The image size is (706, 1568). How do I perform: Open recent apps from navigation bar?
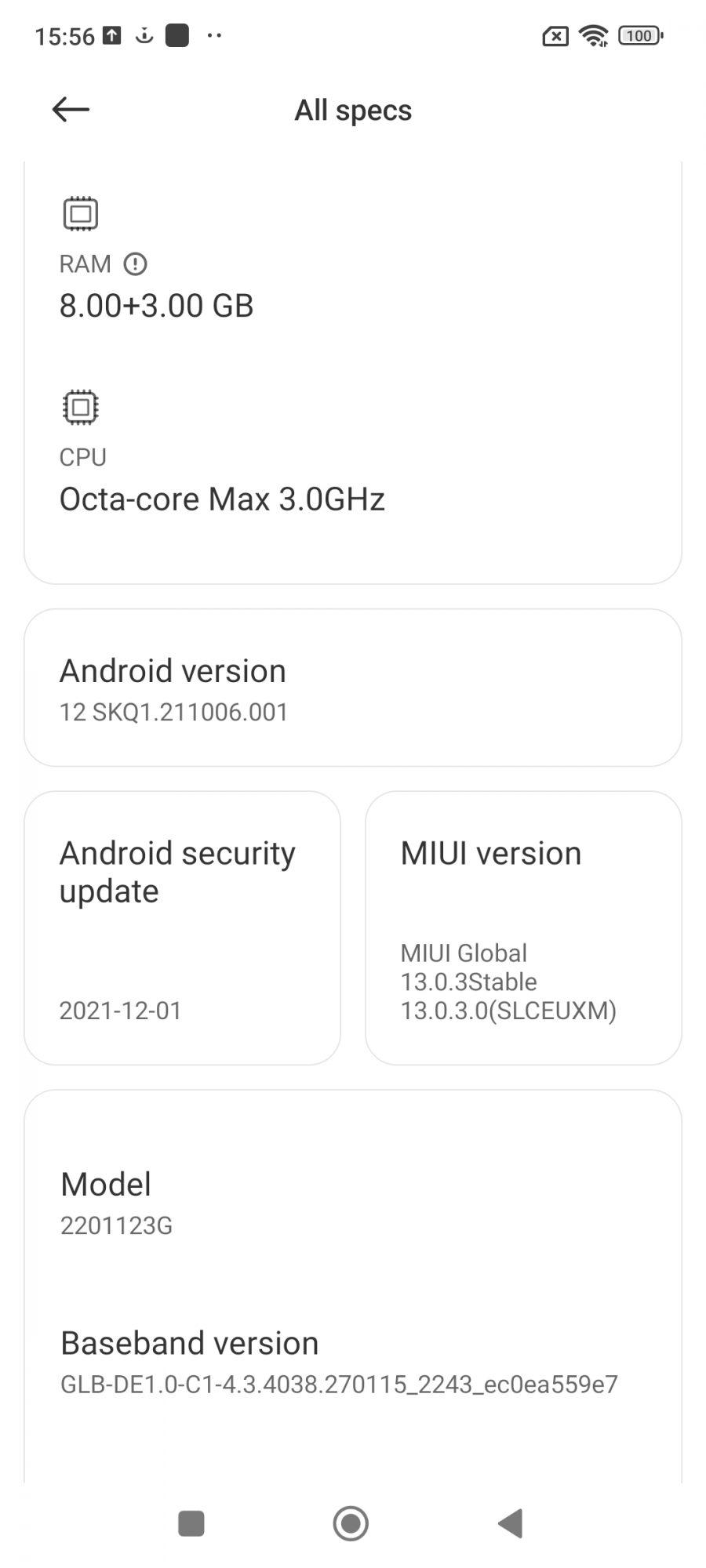[x=191, y=1523]
